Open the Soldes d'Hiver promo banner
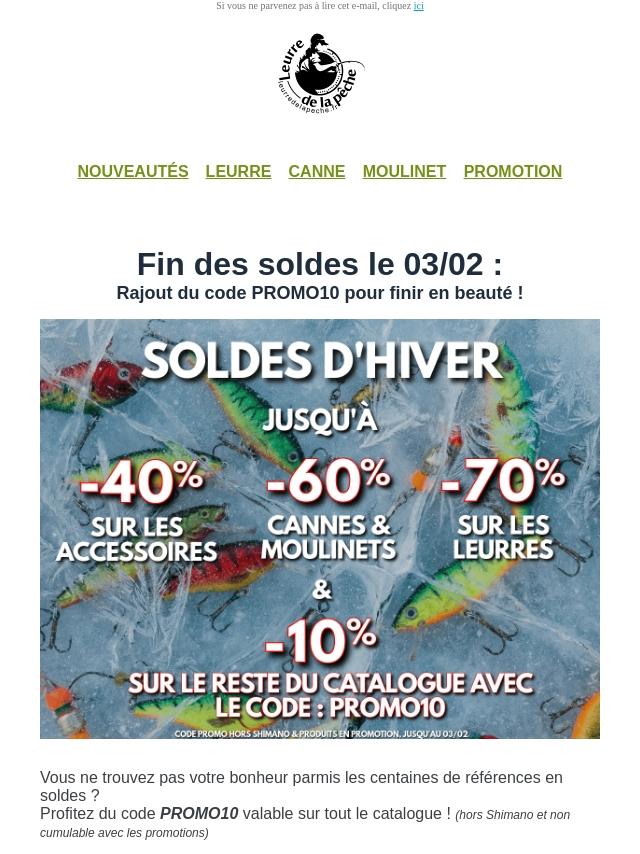This screenshot has height=854, width=640. 320,528
